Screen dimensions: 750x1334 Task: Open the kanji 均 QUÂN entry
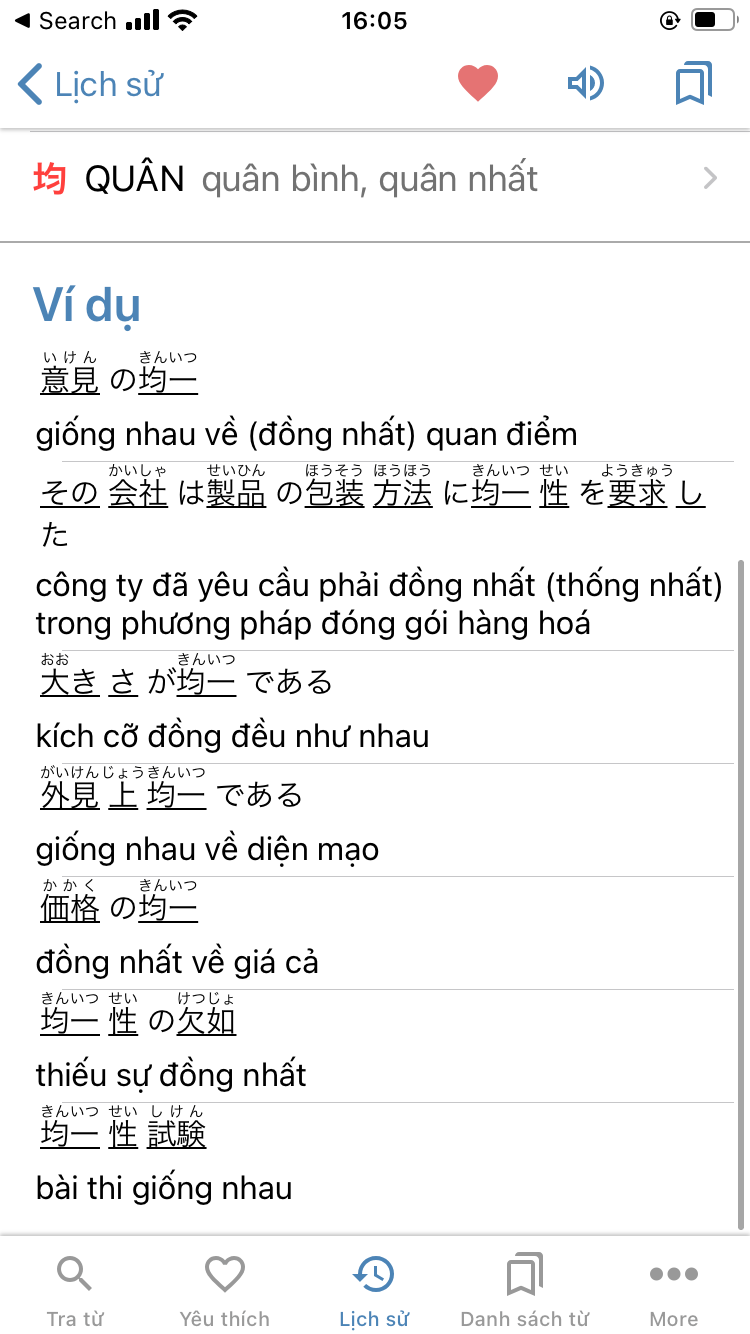pos(375,180)
